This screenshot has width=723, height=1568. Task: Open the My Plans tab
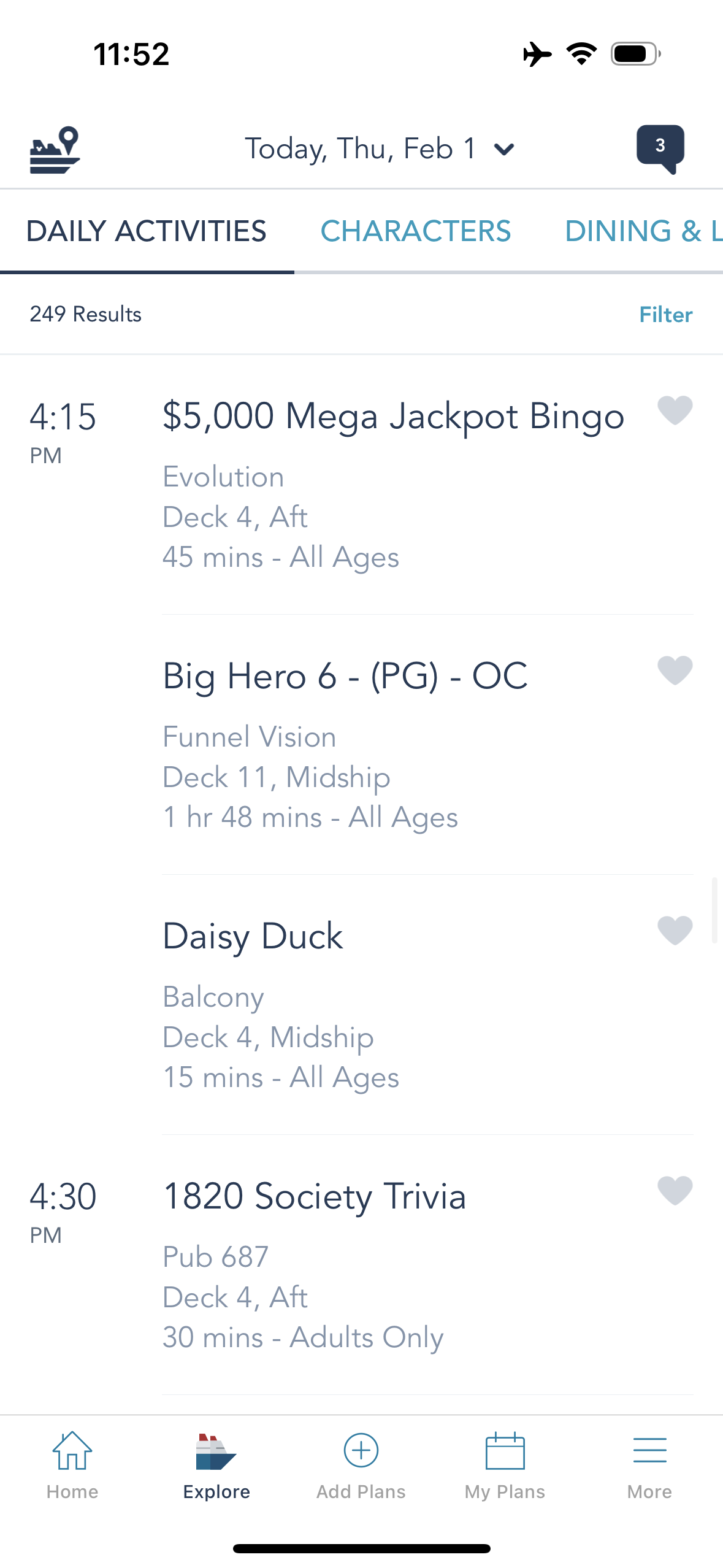pyautogui.click(x=505, y=1465)
